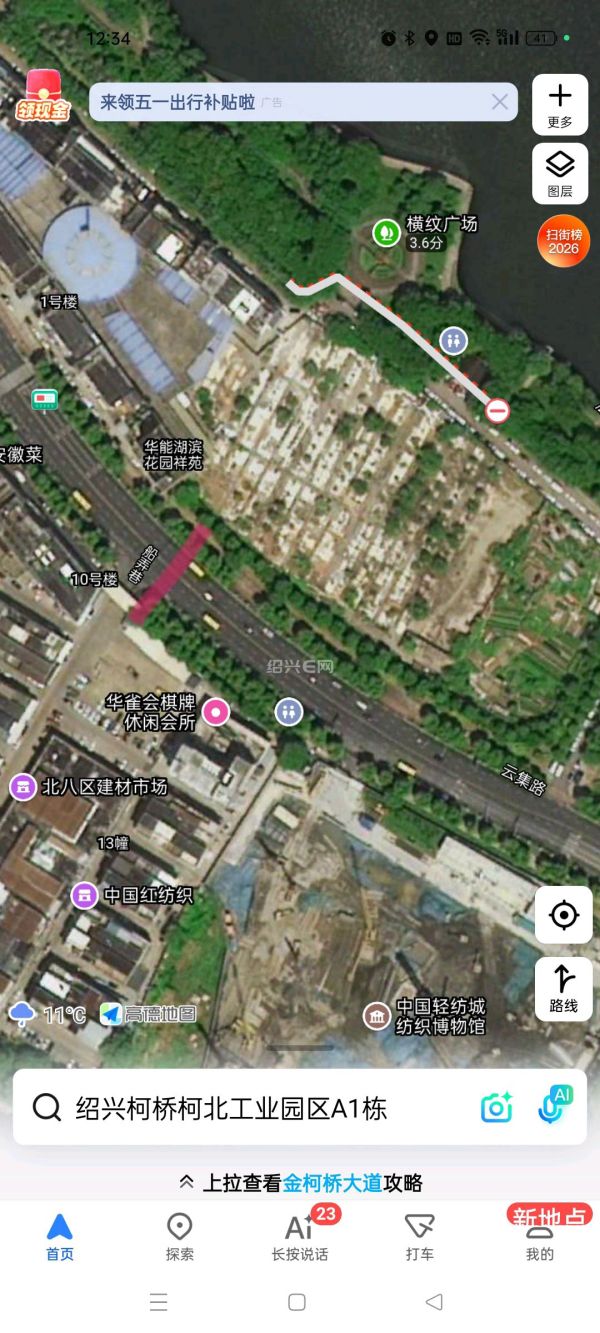Search by photo with the camera icon
The width and height of the screenshot is (600, 1333).
pyautogui.click(x=497, y=1107)
